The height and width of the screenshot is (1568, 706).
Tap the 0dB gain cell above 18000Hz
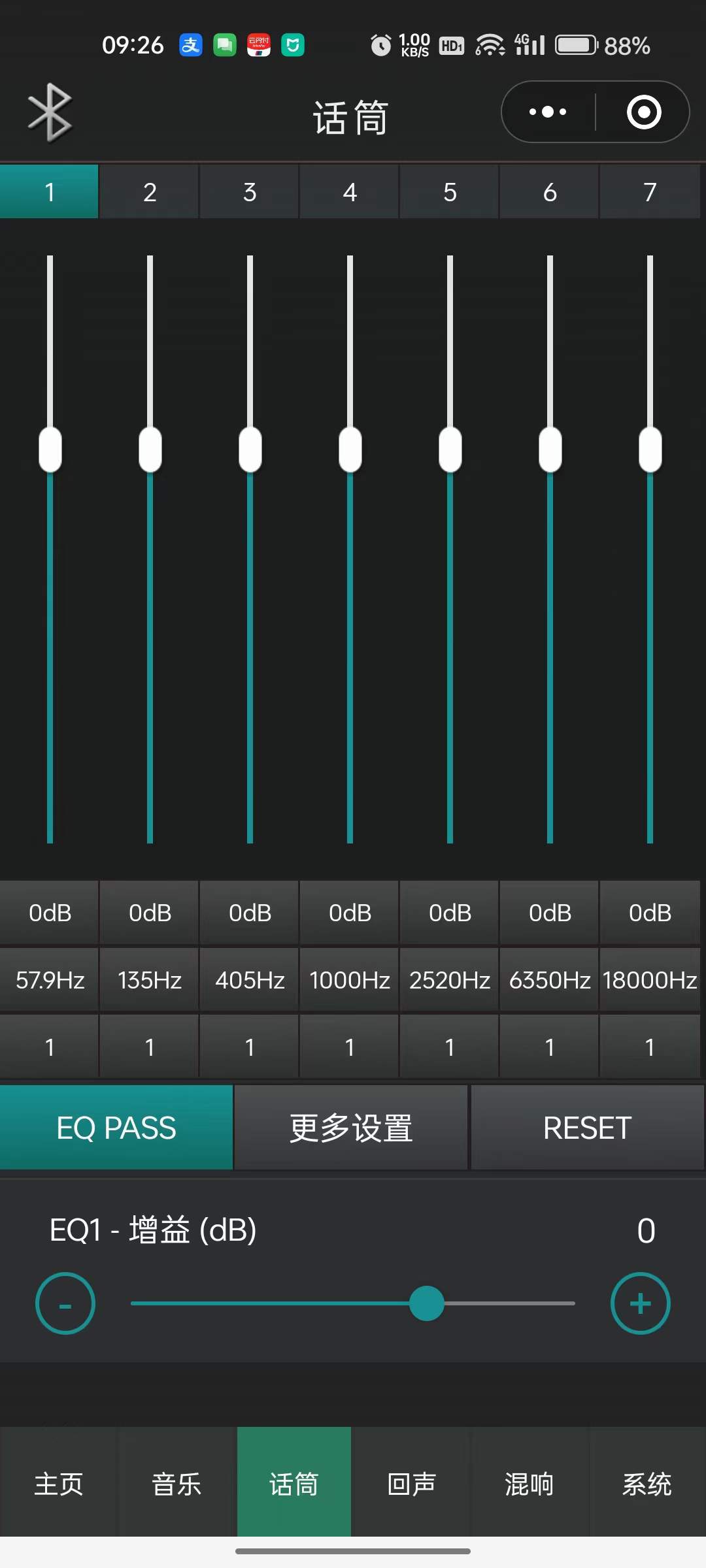coord(650,913)
